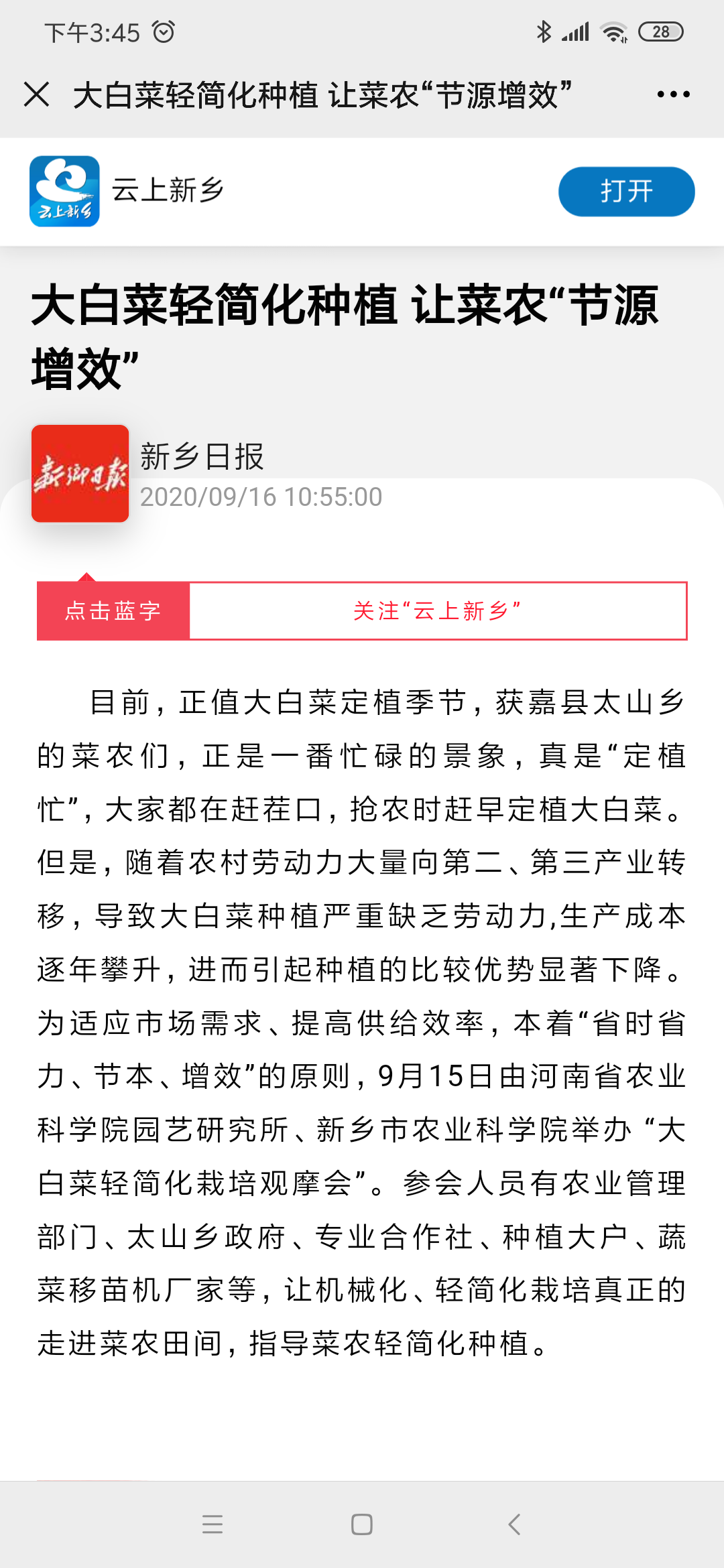Viewport: 724px width, 1568px height.
Task: Tap 打开 to open the app
Action: click(625, 191)
